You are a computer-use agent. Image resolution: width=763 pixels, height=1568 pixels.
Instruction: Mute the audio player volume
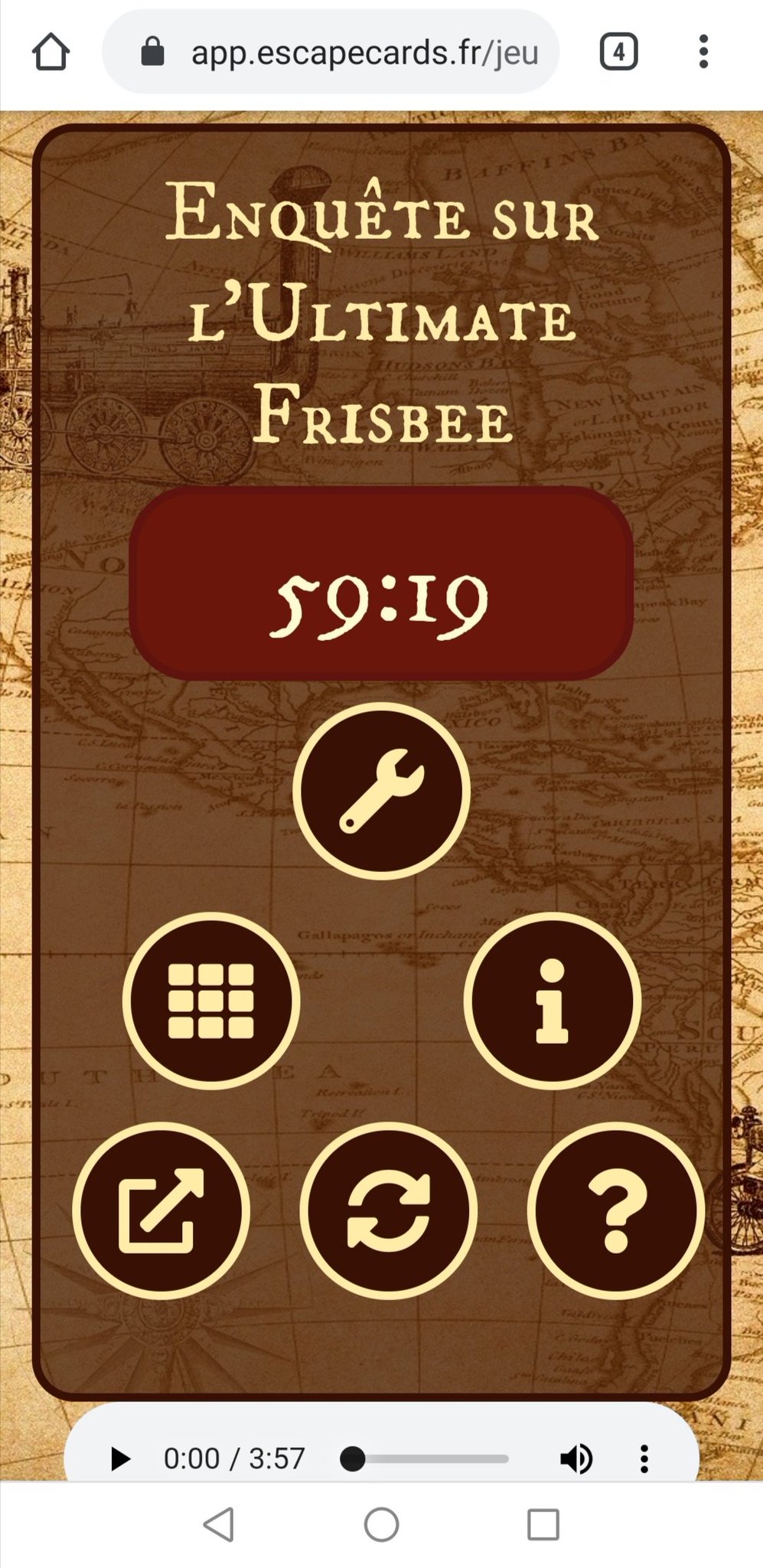pyautogui.click(x=576, y=1459)
